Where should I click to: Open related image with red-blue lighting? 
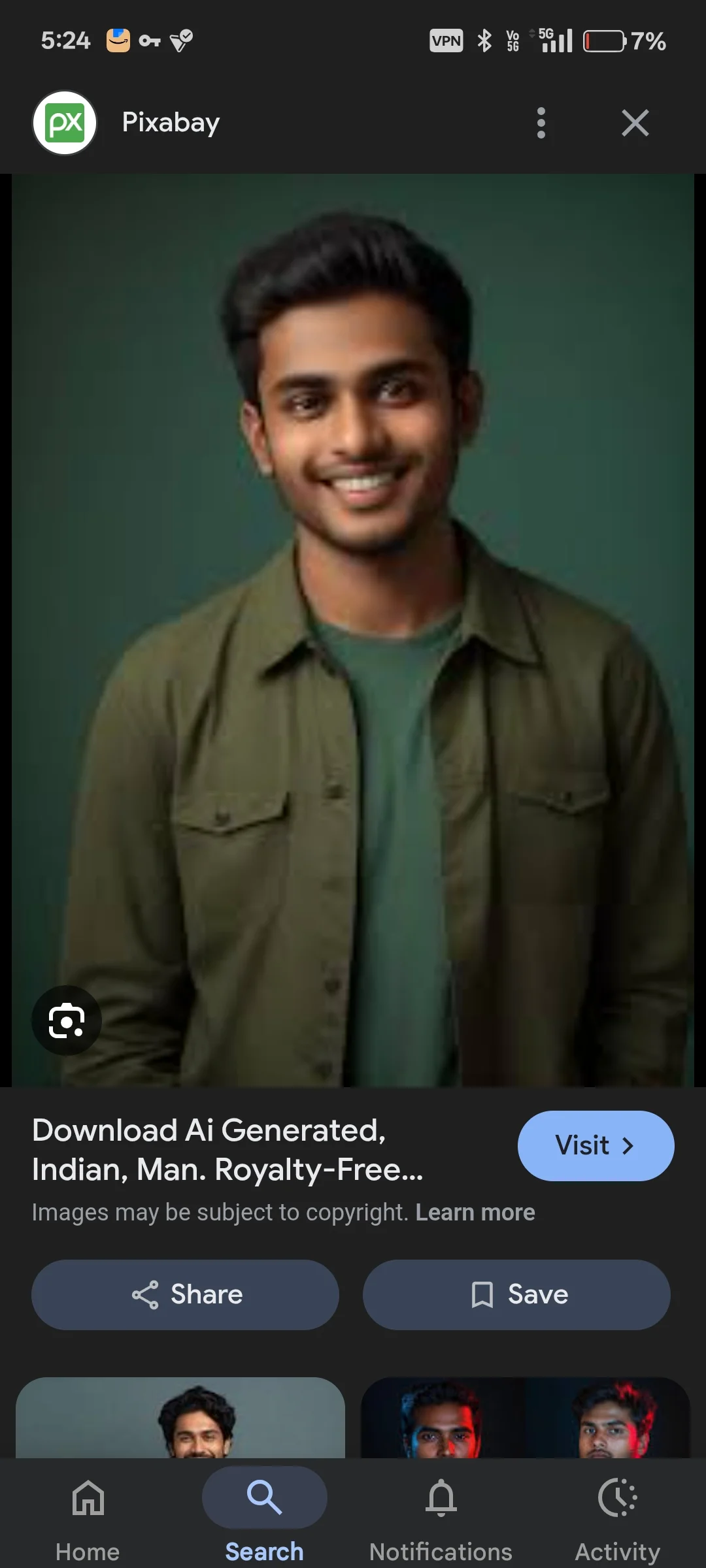[526, 1418]
